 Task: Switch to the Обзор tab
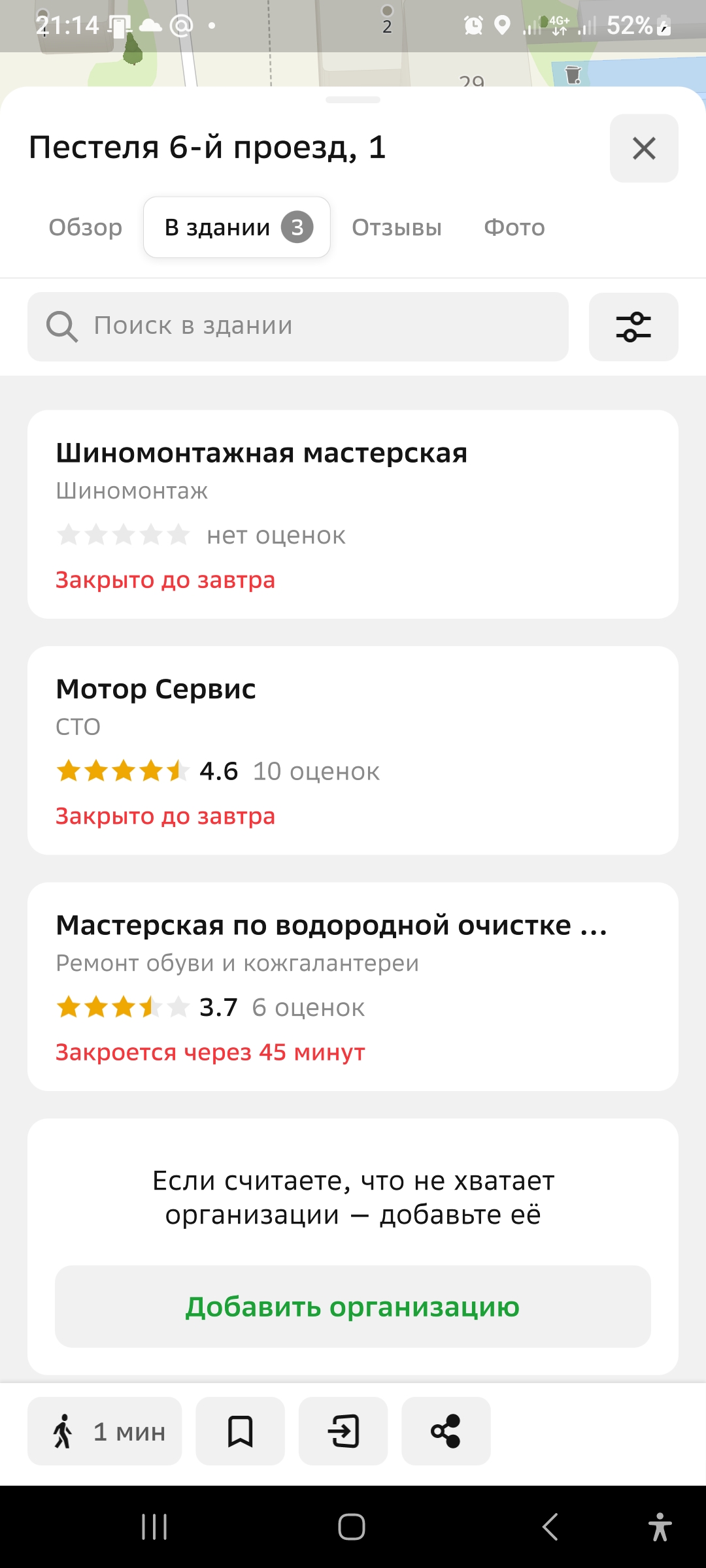click(x=86, y=227)
